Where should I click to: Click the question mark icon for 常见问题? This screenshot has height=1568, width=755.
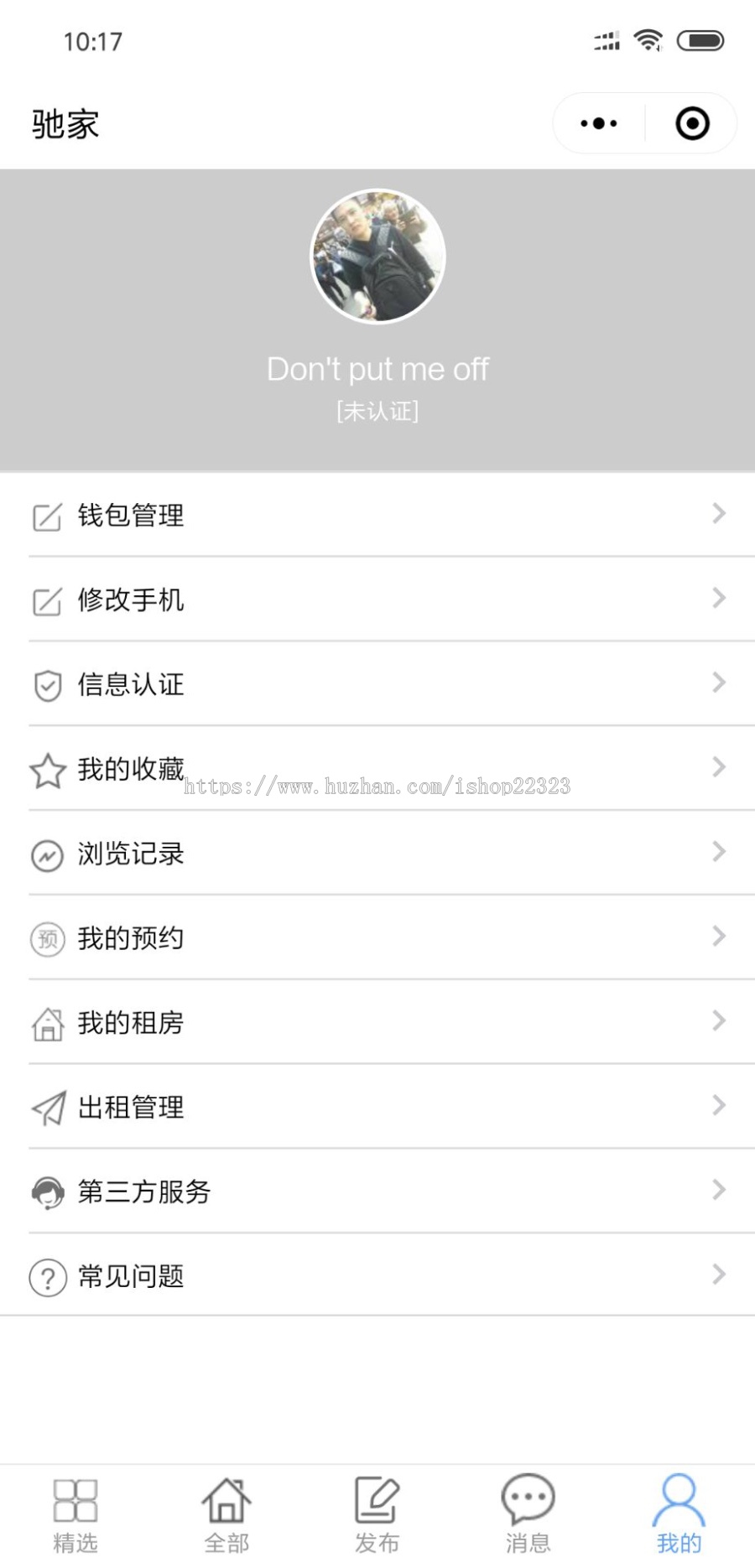point(48,1277)
